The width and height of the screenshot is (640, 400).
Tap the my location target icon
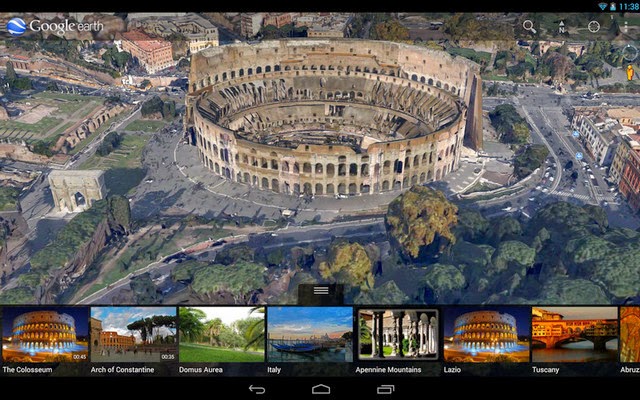[594, 26]
